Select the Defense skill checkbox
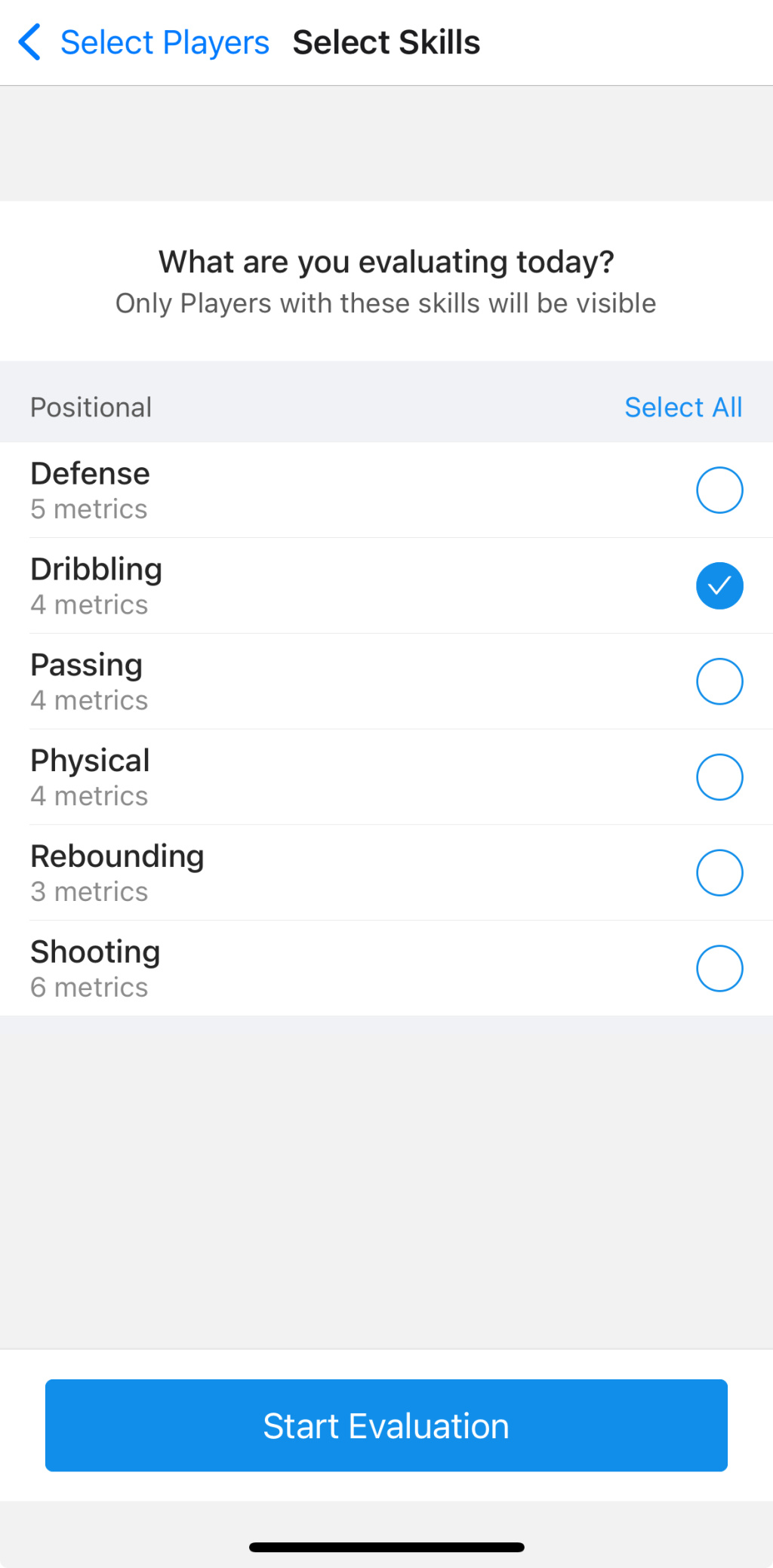 pos(719,490)
